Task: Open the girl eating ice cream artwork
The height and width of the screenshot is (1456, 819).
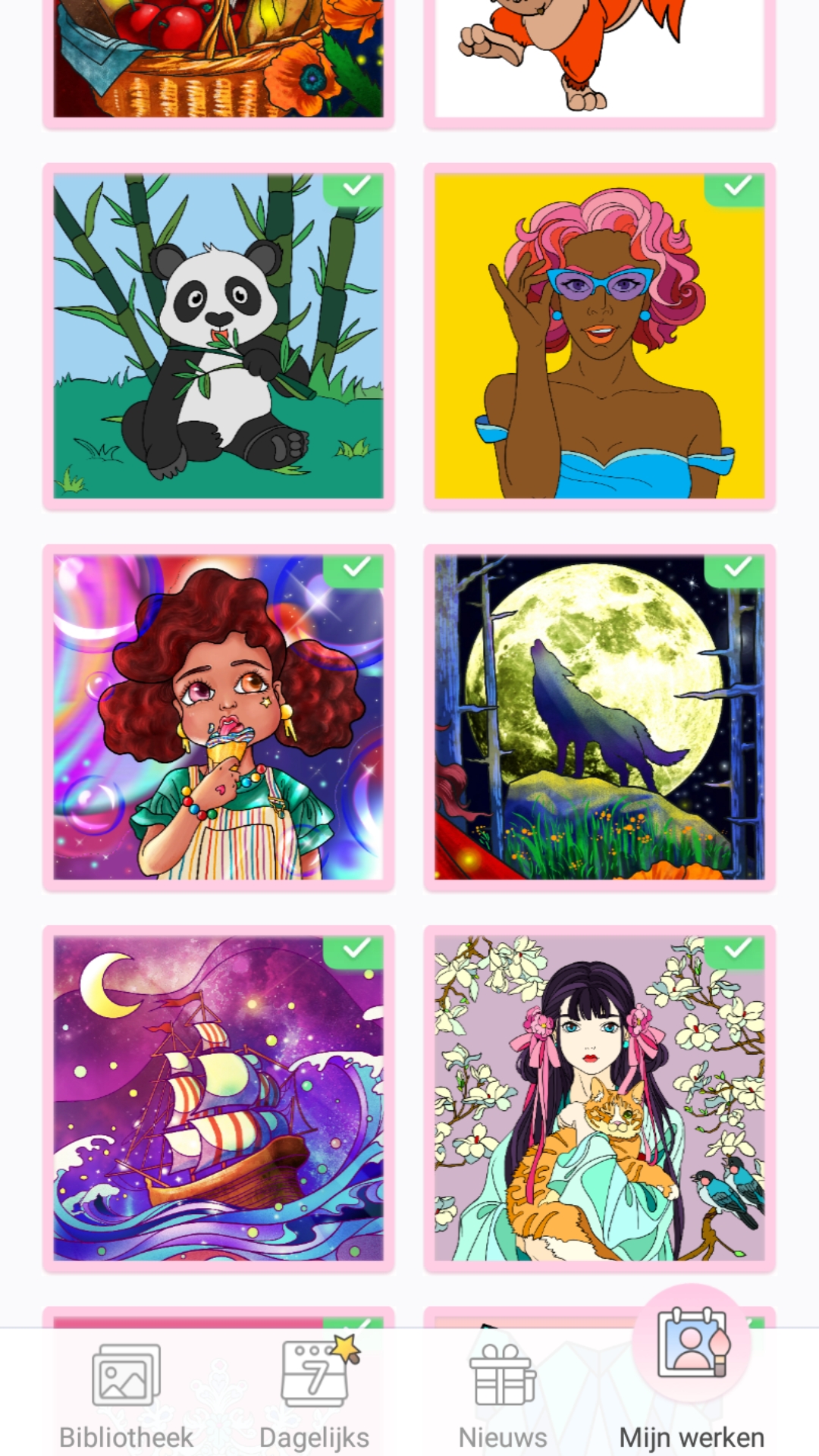Action: (x=218, y=717)
